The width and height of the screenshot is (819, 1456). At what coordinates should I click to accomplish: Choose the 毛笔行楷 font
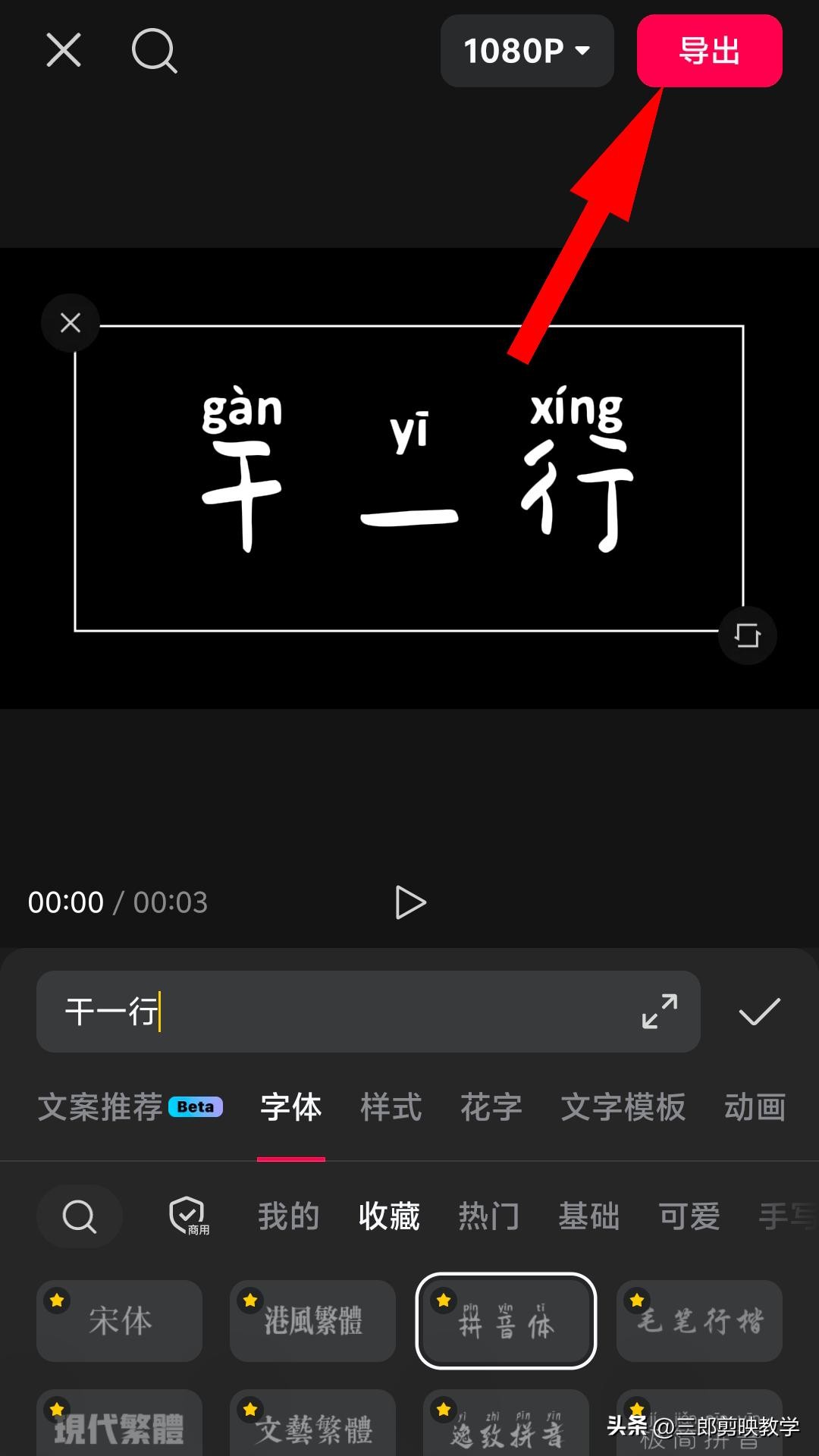[x=699, y=1321]
